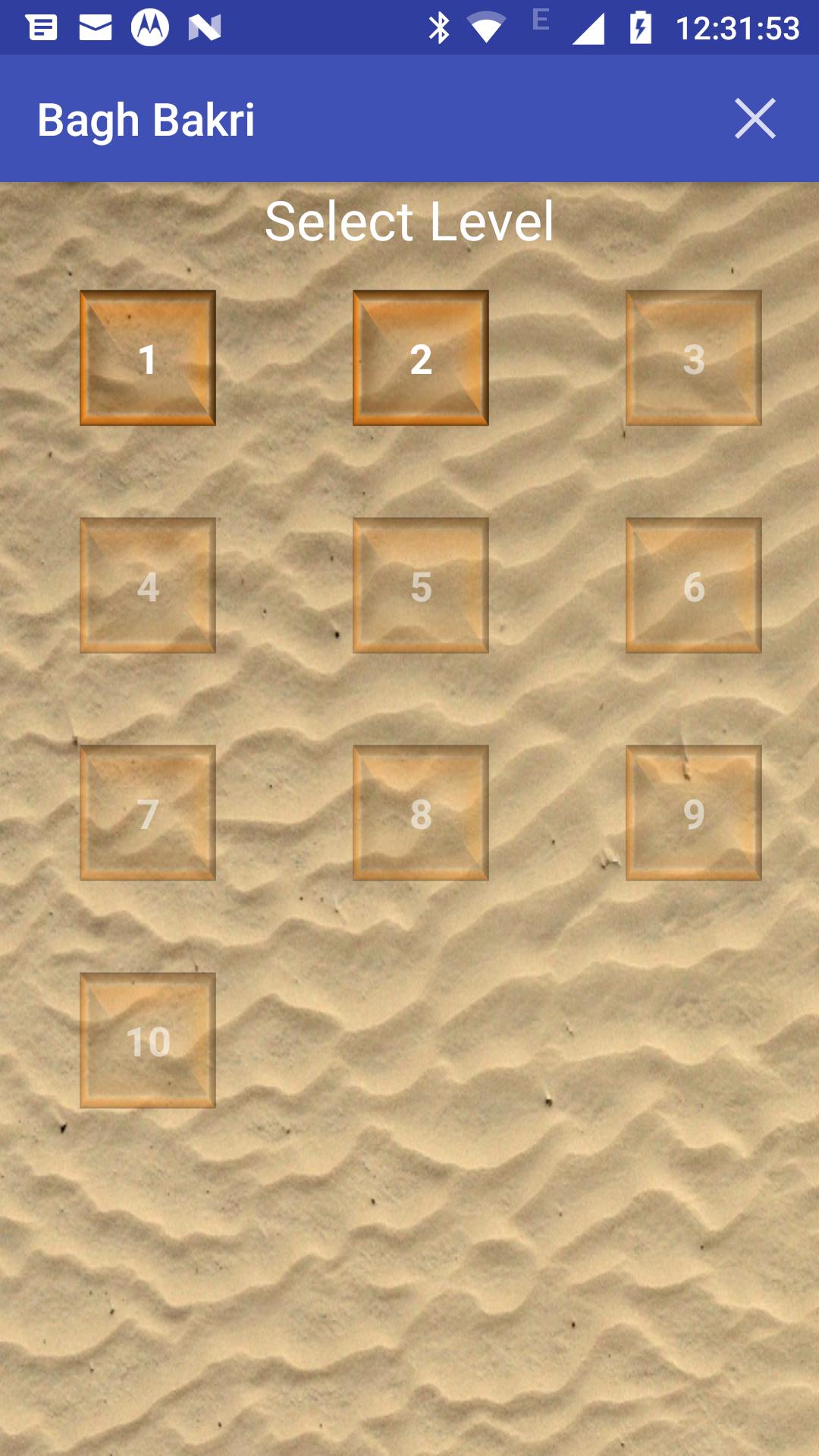Tap the level 7 button

click(x=148, y=813)
